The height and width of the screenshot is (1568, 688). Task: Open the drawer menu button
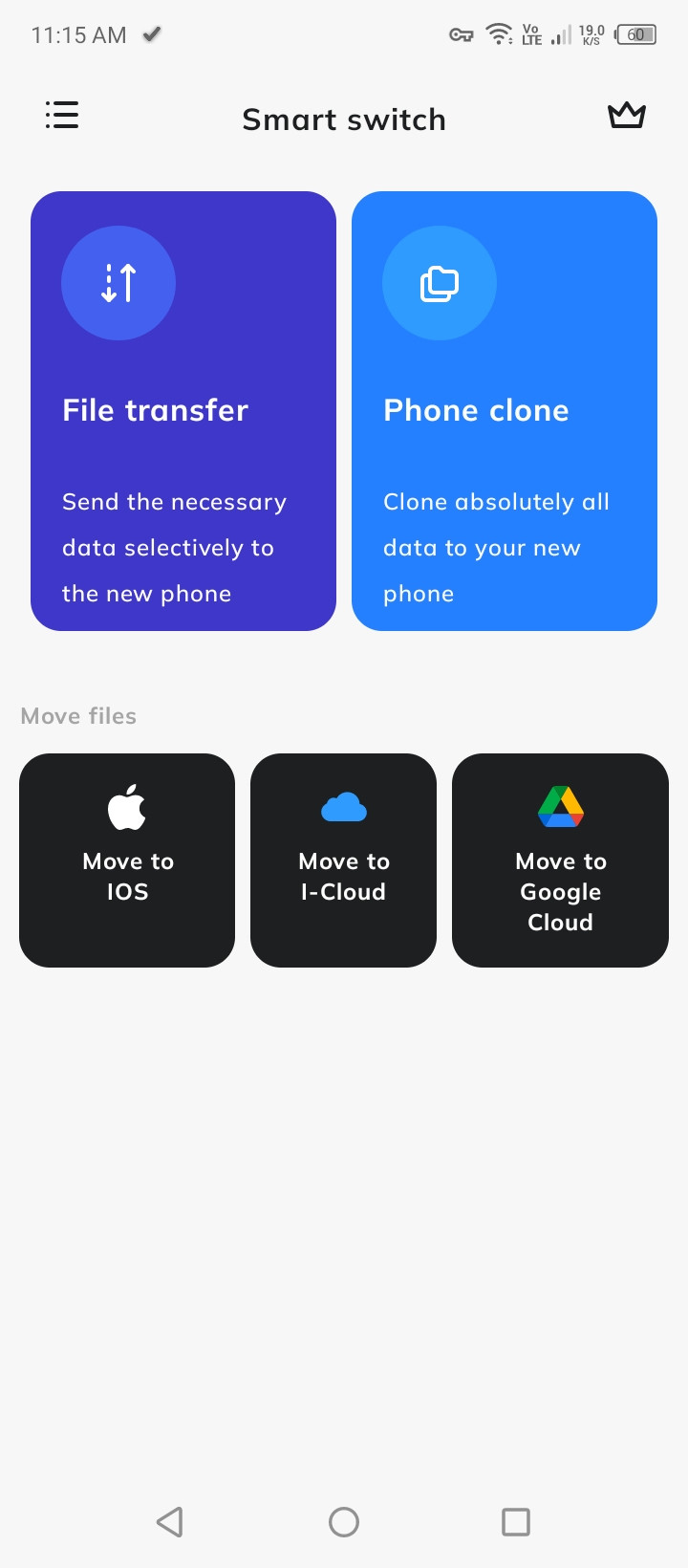pyautogui.click(x=62, y=116)
